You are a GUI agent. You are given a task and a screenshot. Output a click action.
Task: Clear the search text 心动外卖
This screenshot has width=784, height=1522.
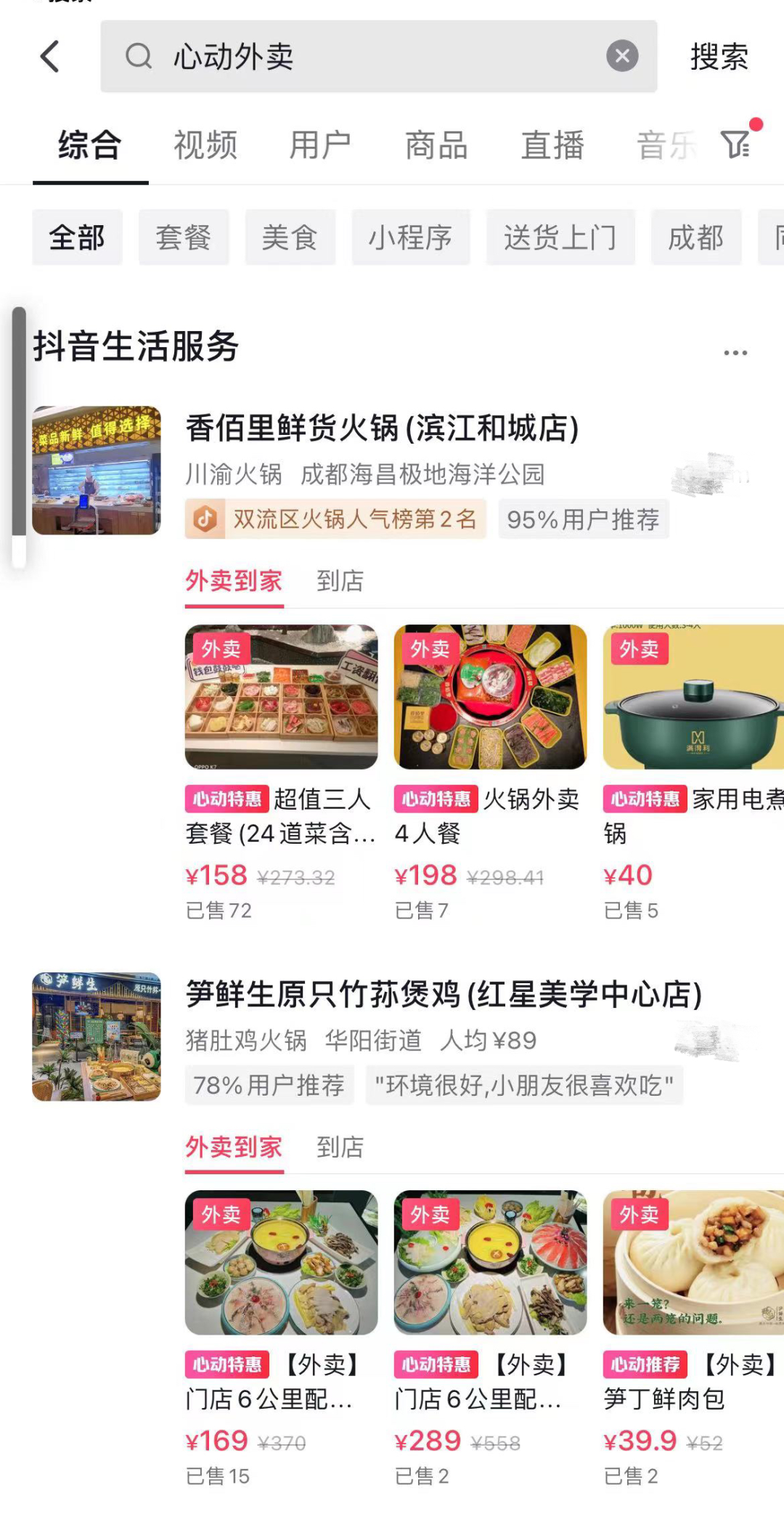click(622, 56)
